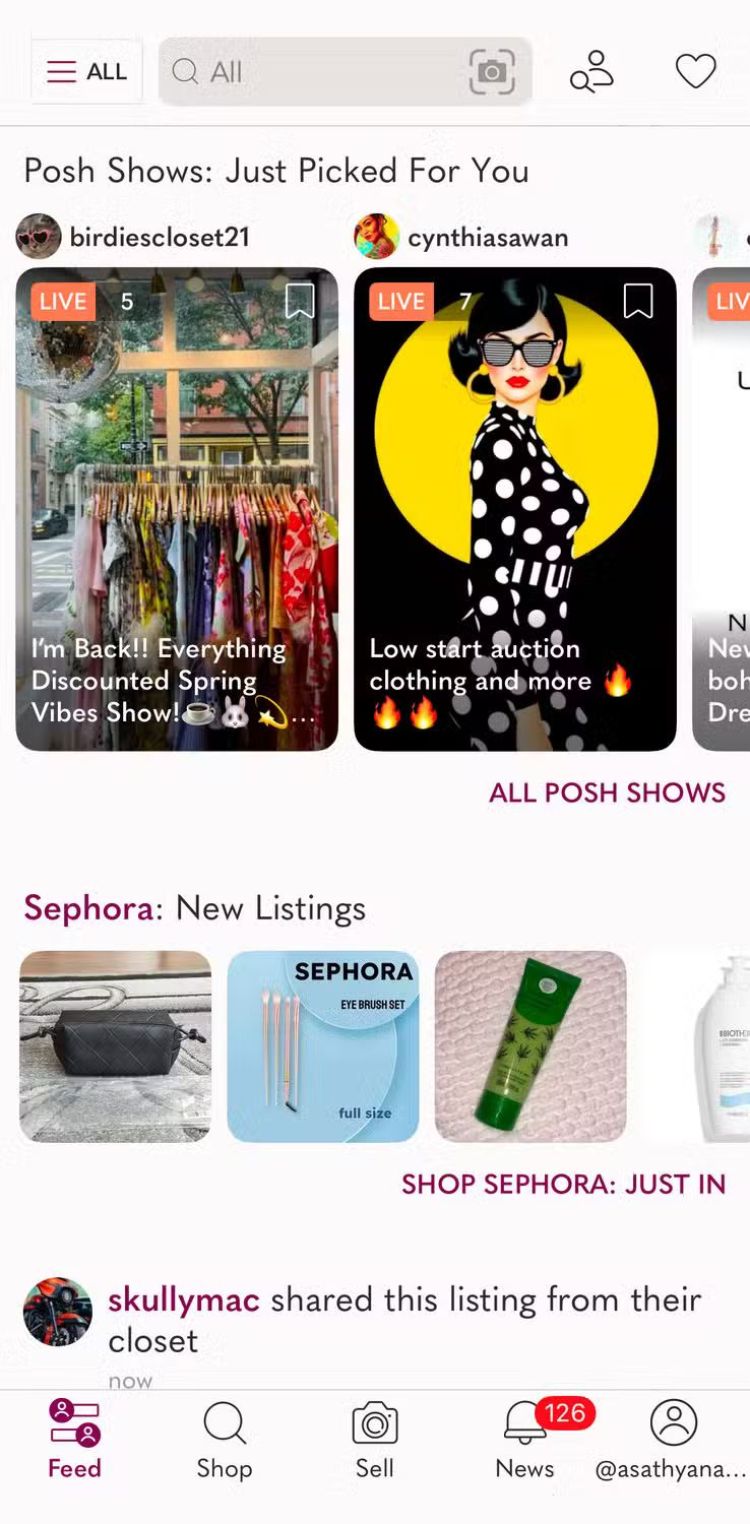
Task: Open birdiescloset21's profile
Action: (x=158, y=238)
